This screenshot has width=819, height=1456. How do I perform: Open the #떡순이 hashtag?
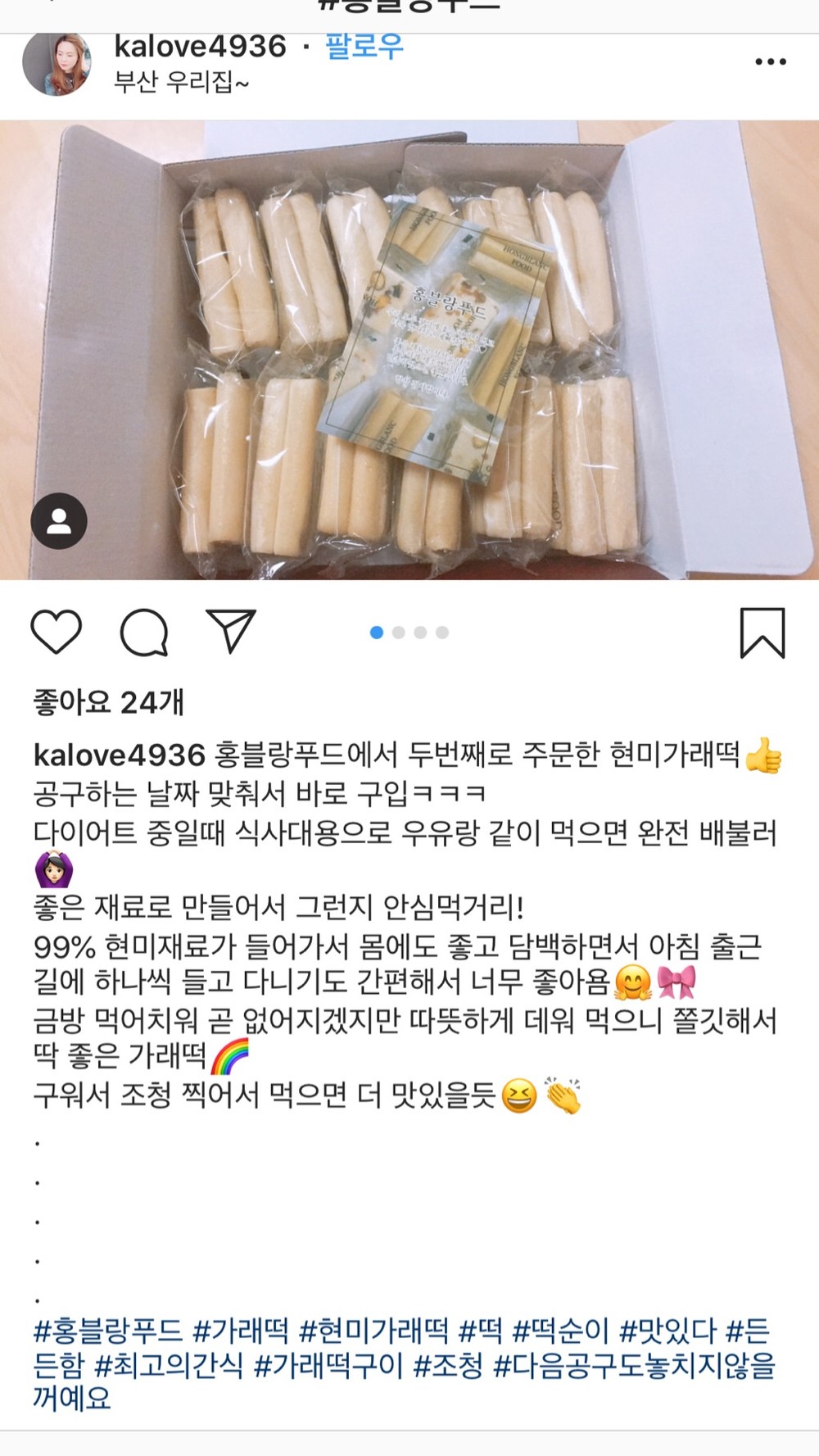pos(561,1331)
